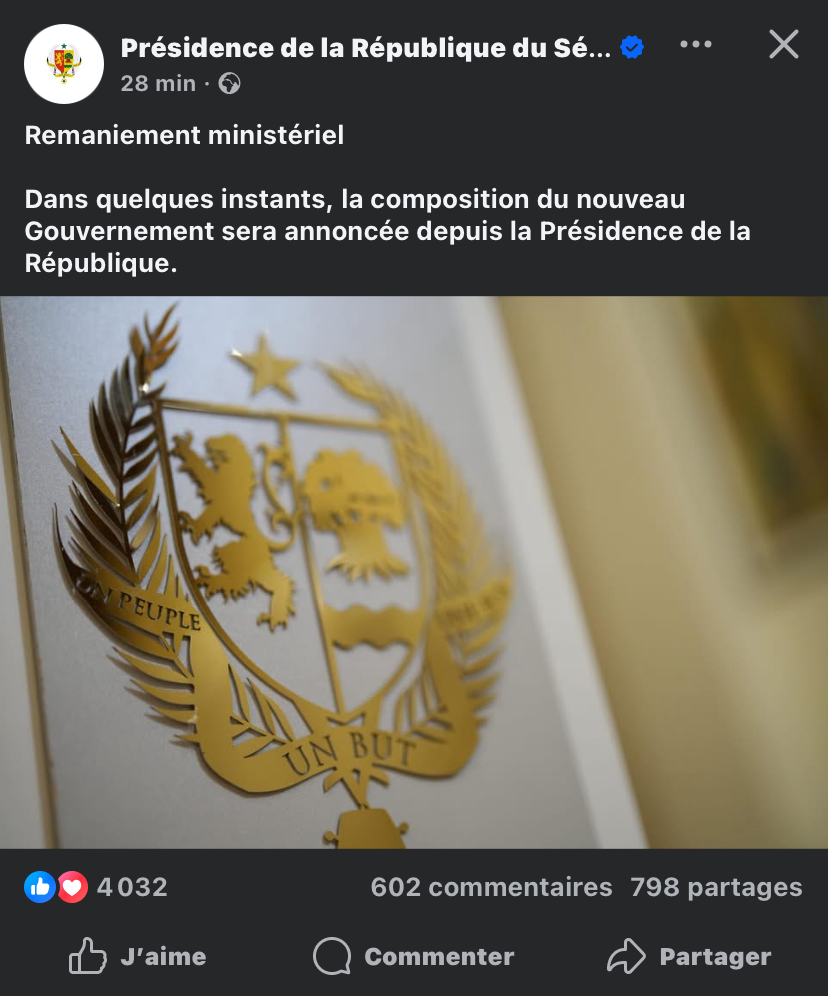
Task: Tap Commenter to write a comment
Action: point(414,957)
